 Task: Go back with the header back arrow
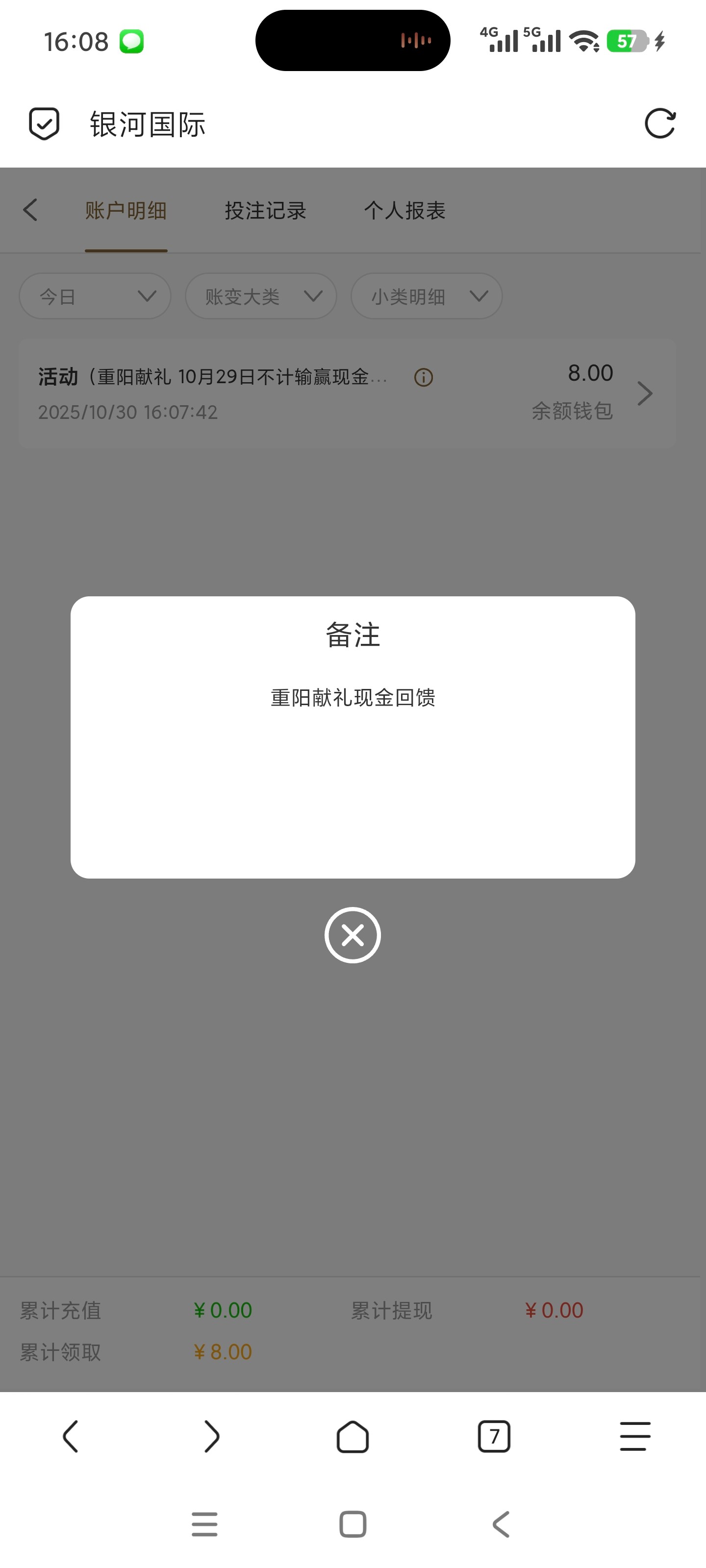click(30, 210)
